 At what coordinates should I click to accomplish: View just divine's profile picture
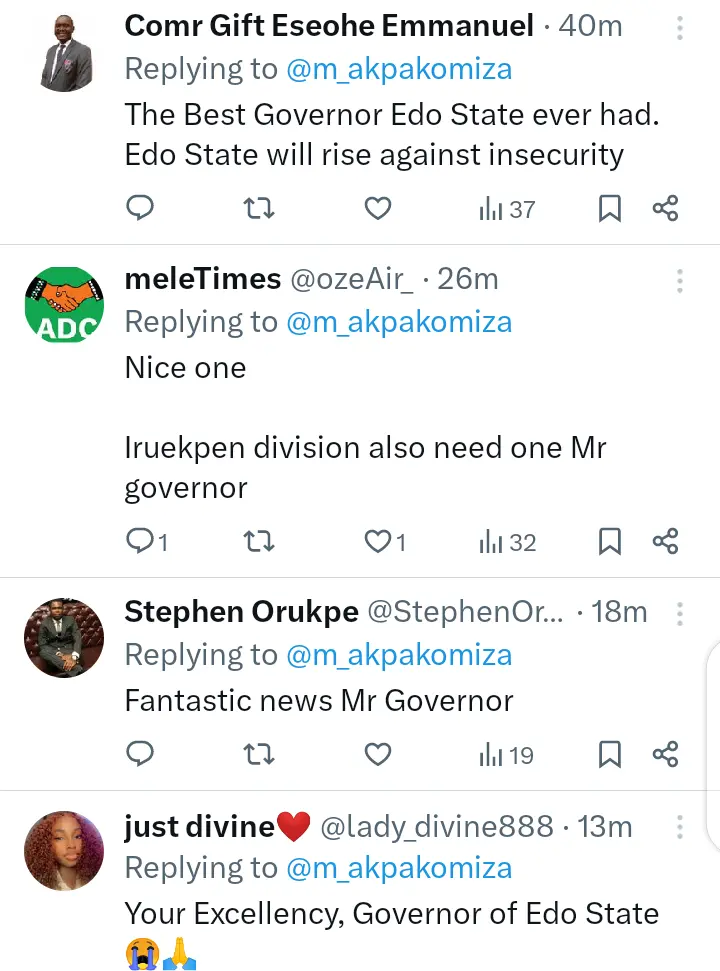pos(64,851)
